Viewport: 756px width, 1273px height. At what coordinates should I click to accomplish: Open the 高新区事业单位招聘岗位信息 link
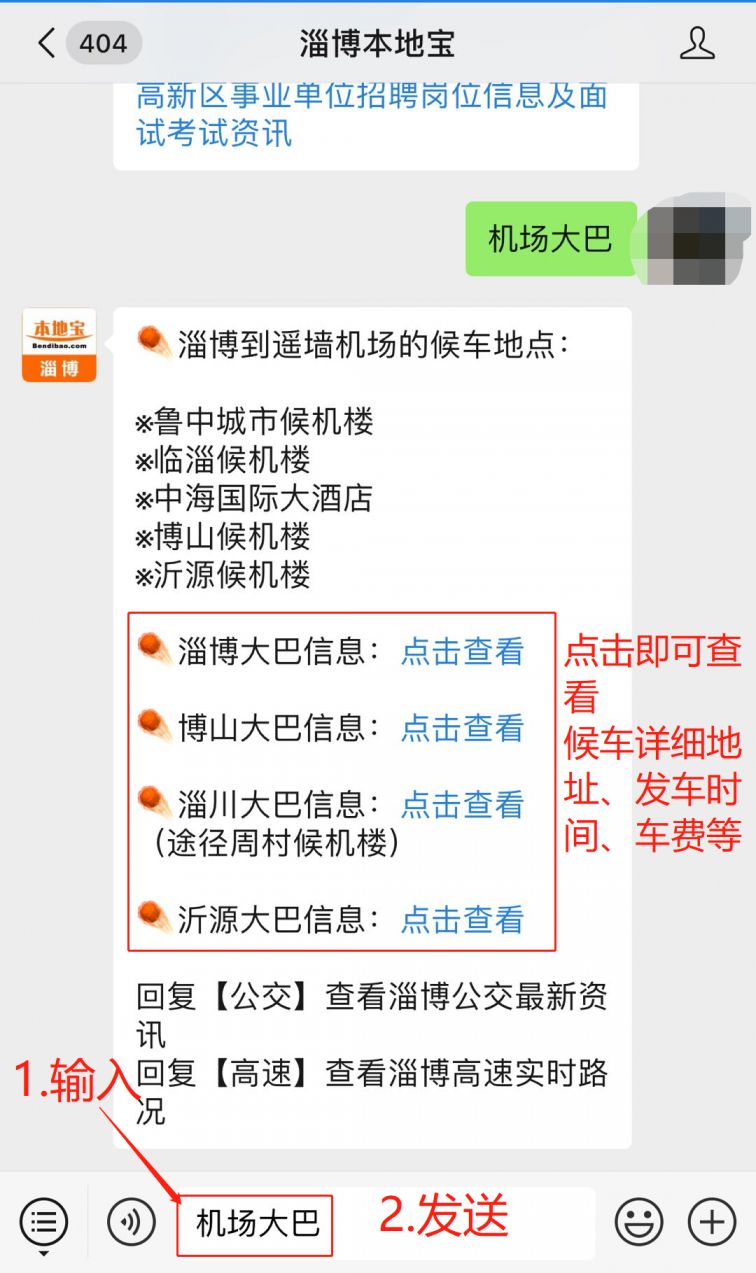click(x=372, y=114)
